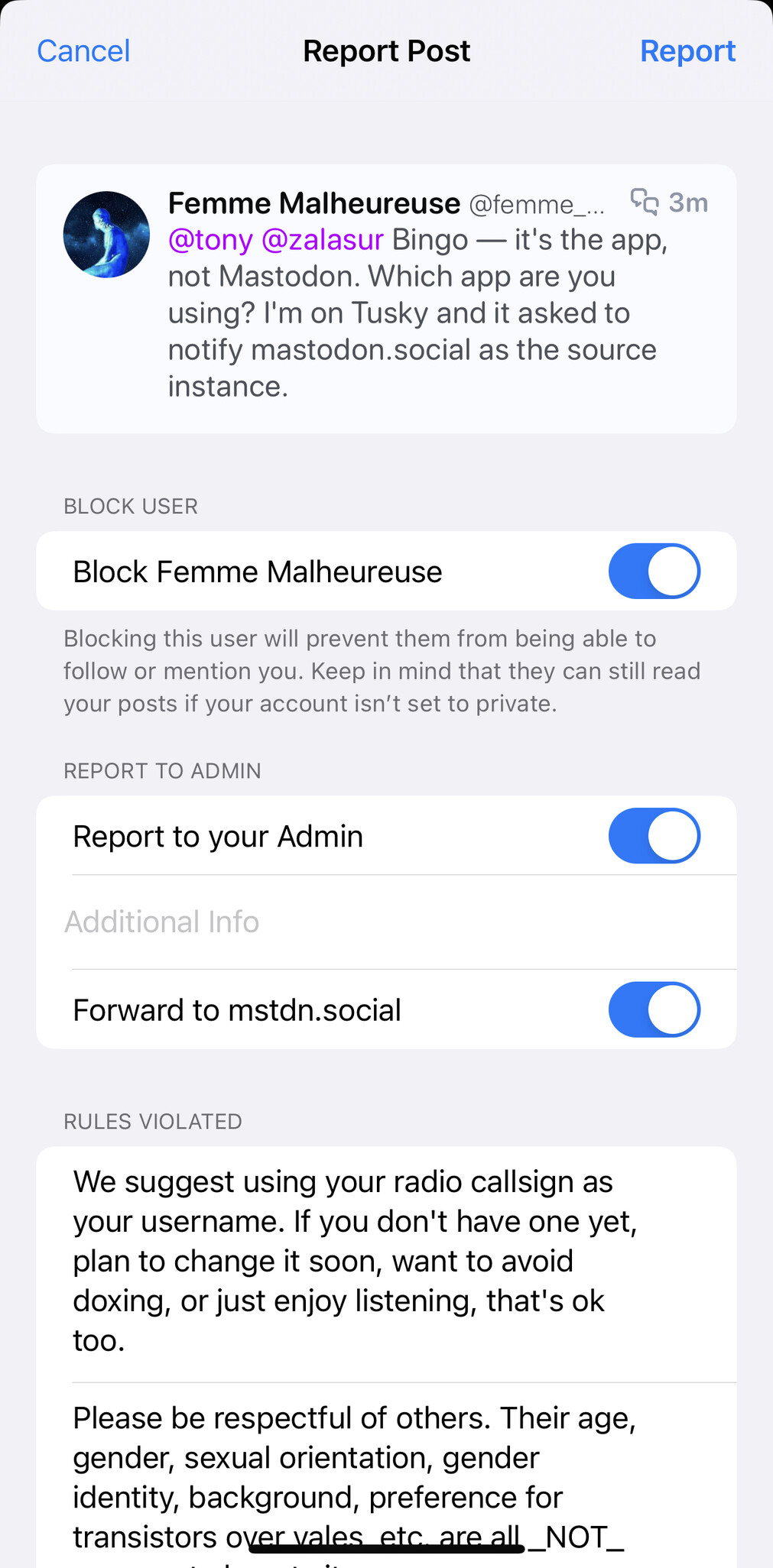Select the be respectful of others rule
The width and height of the screenshot is (773, 1568).
pos(386,1475)
